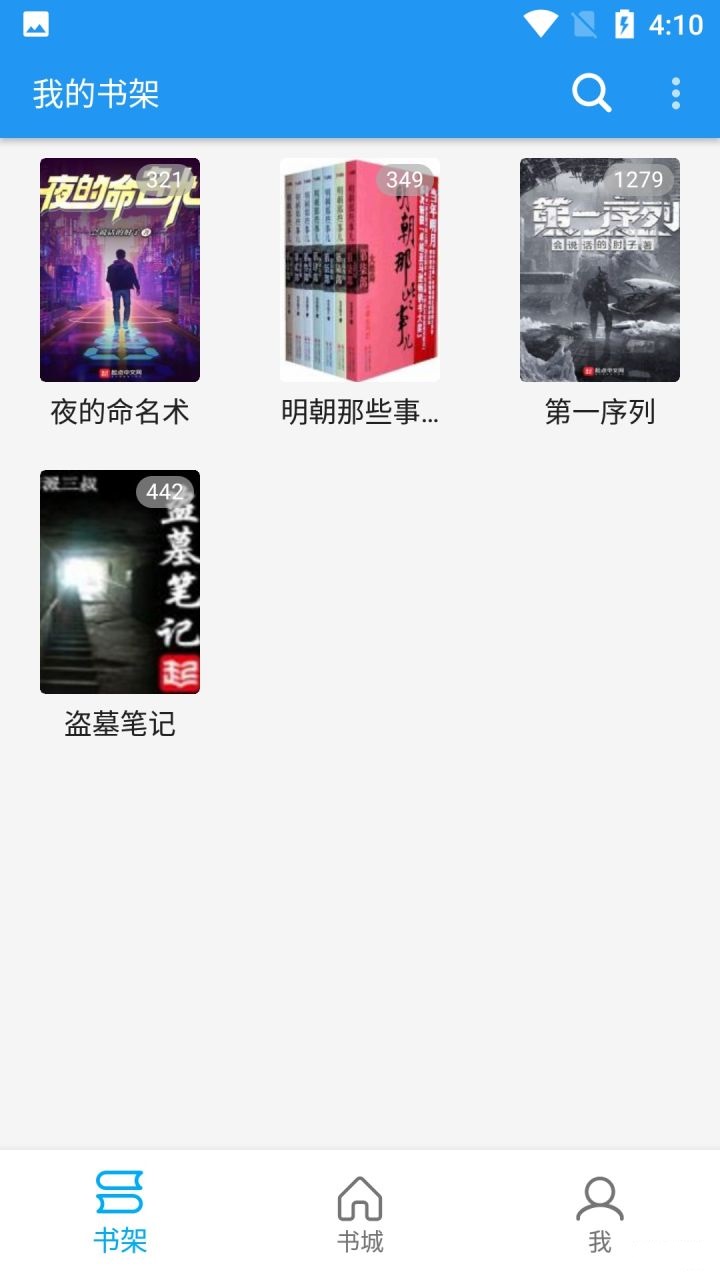The height and width of the screenshot is (1280, 720).
Task: Open the book 盗墓笔记
Action: [x=119, y=582]
